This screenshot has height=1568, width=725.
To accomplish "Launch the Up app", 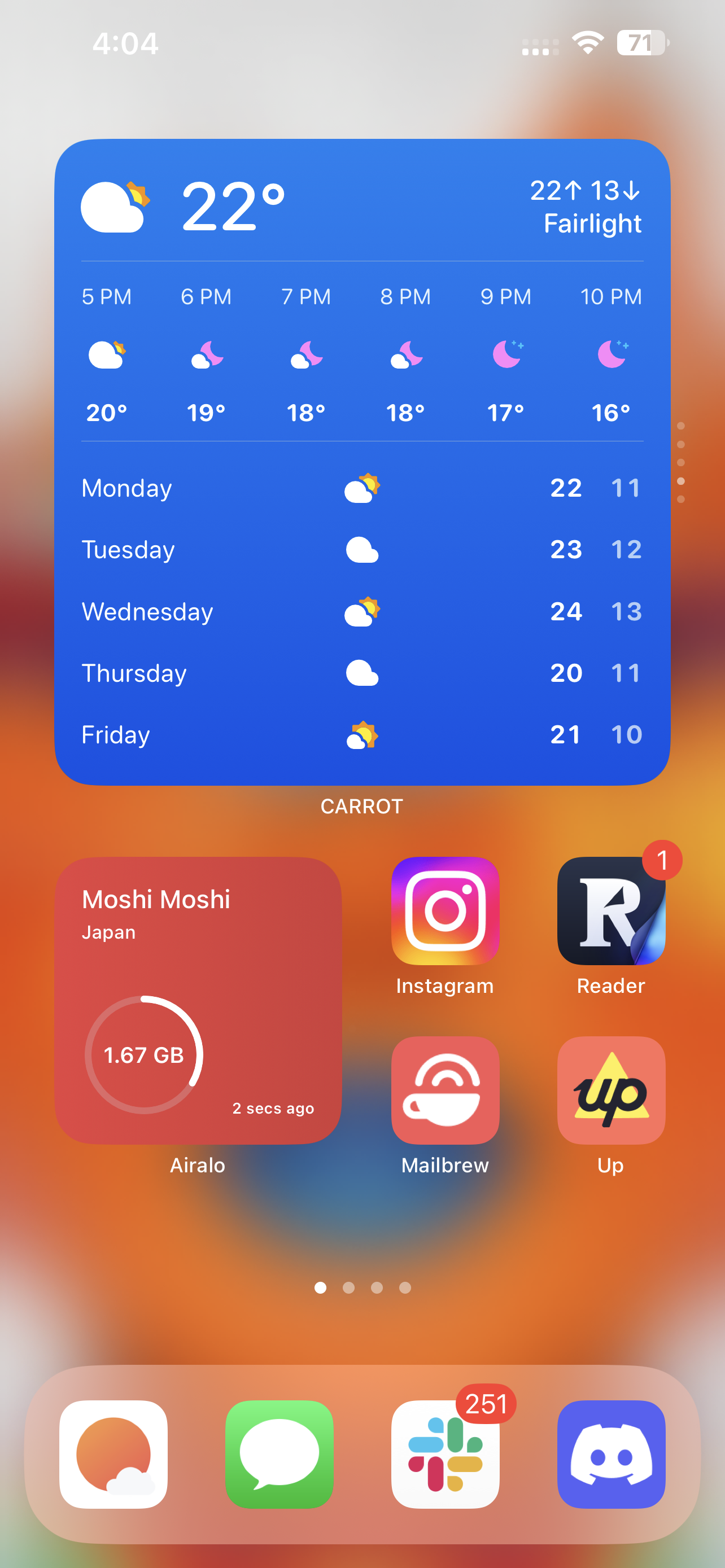I will (x=610, y=1090).
